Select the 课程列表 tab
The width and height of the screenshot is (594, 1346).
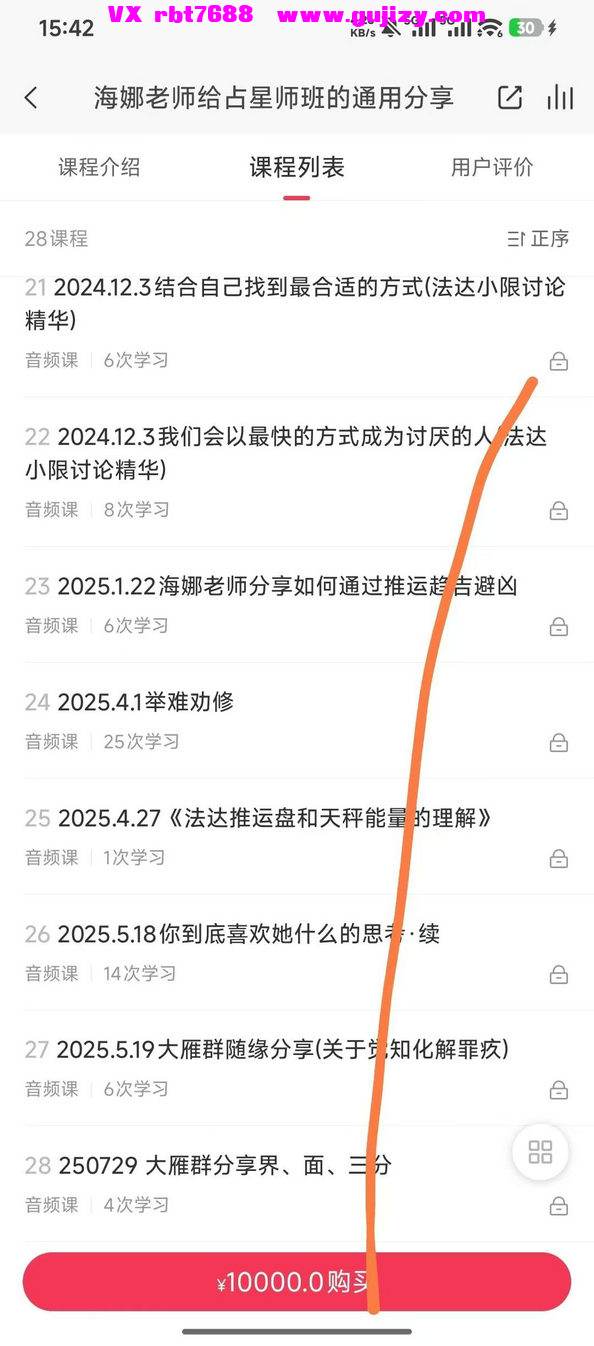coord(297,167)
